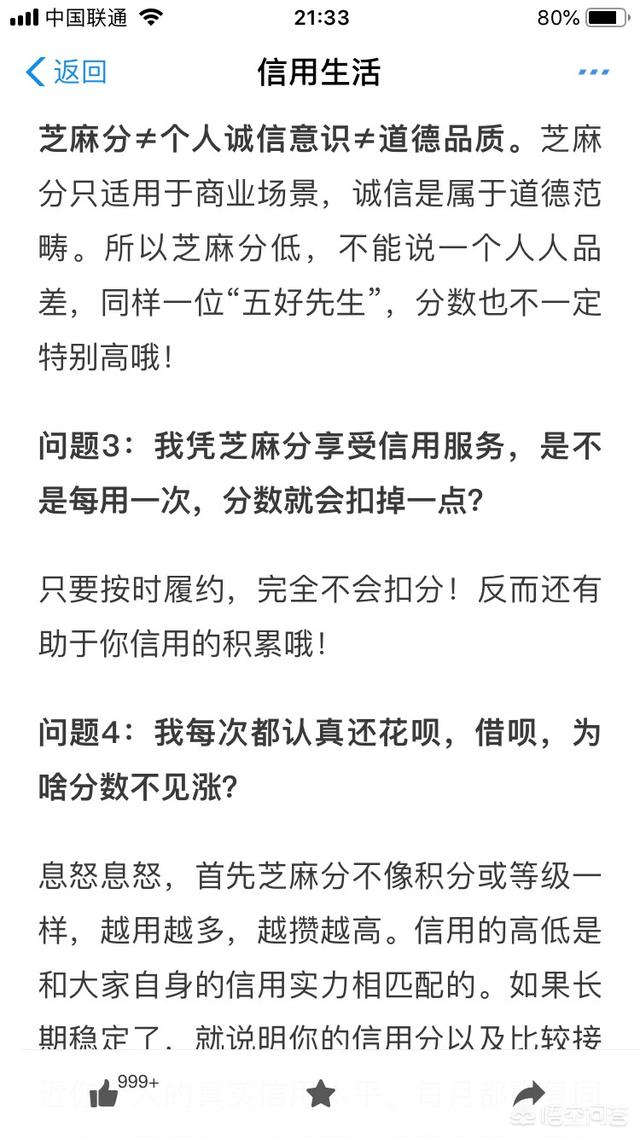Screen dimensions: 640x1138
Task: Go back with the 返回 button
Action: point(66,72)
